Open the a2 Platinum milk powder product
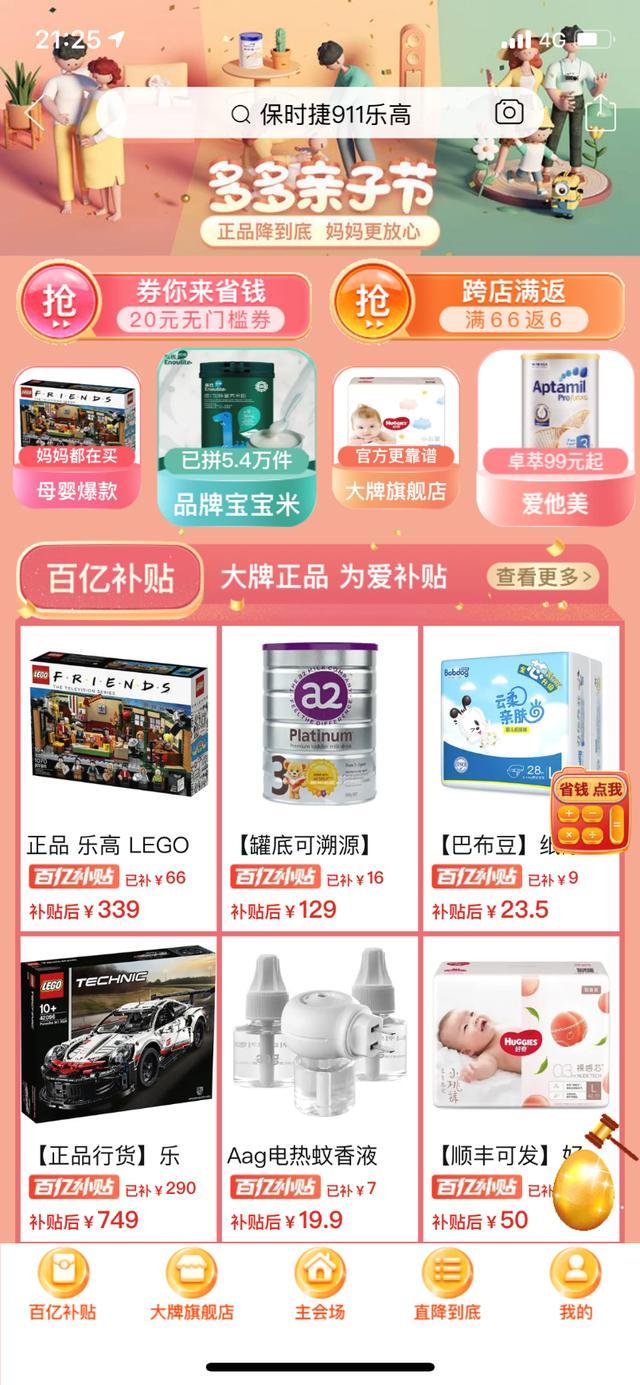Viewport: 640px width, 1385px height. [320, 778]
